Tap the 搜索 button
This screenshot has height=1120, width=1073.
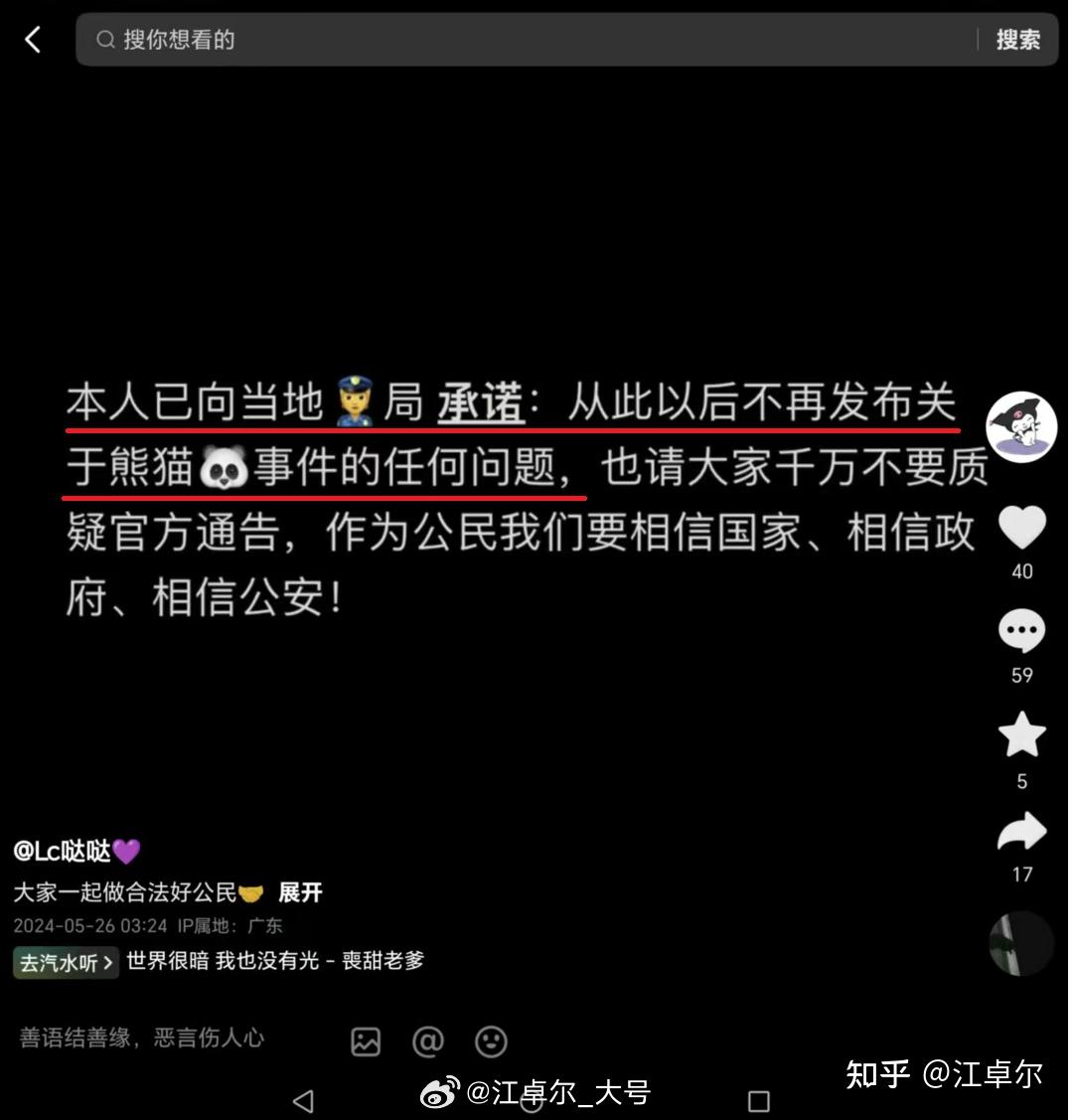pos(1017,40)
